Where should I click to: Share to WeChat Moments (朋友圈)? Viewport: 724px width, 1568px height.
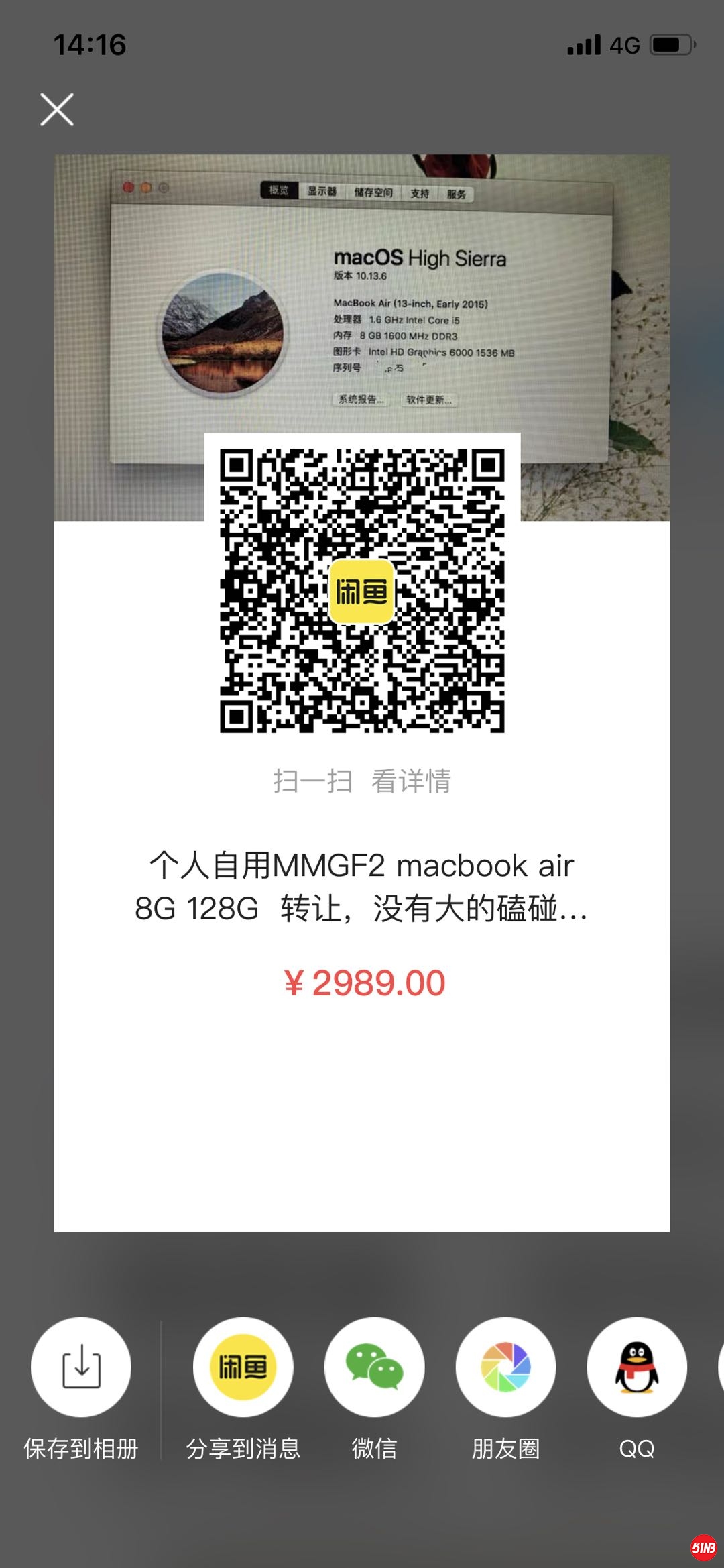point(505,1366)
